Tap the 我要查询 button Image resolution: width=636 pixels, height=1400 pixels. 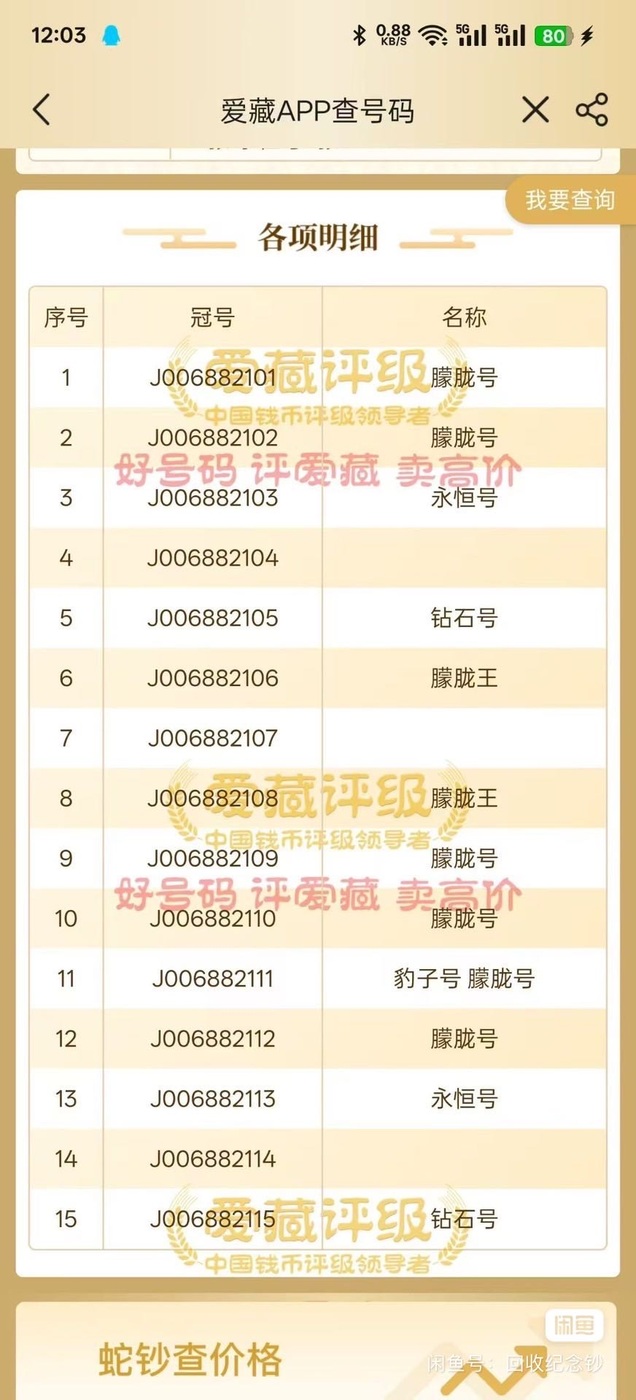(x=570, y=200)
